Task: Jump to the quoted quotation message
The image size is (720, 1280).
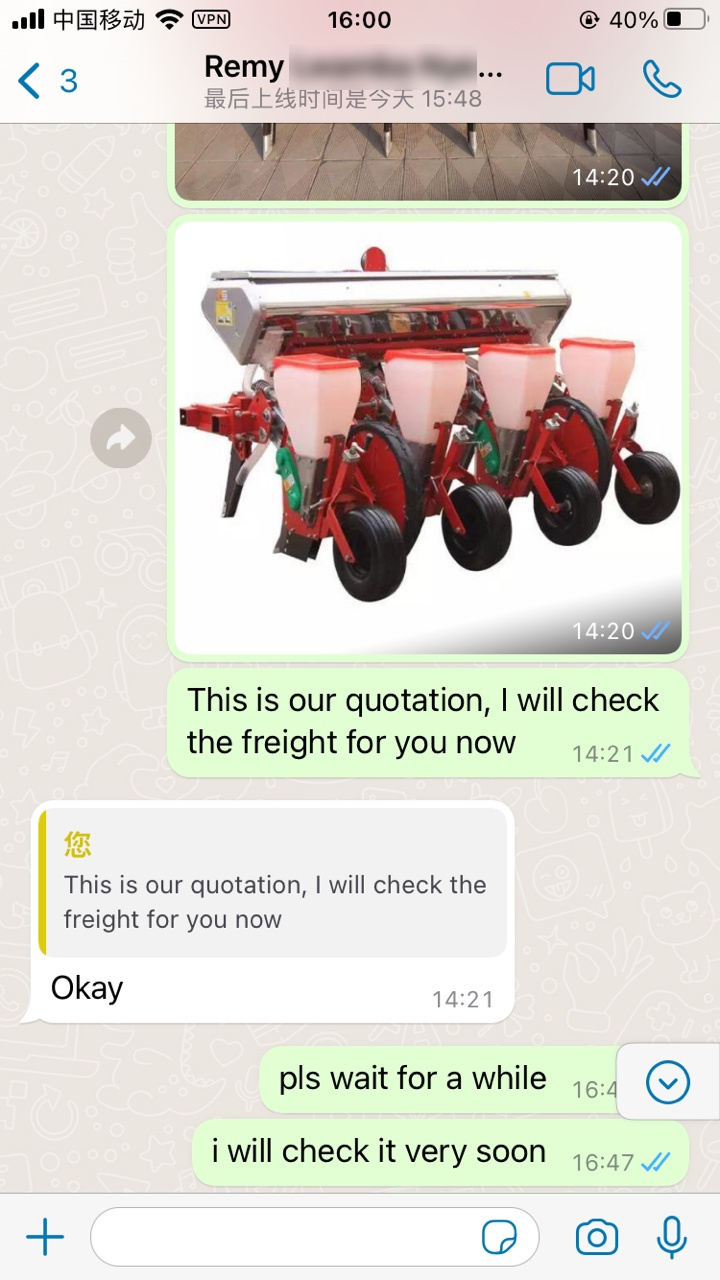Action: (272, 882)
